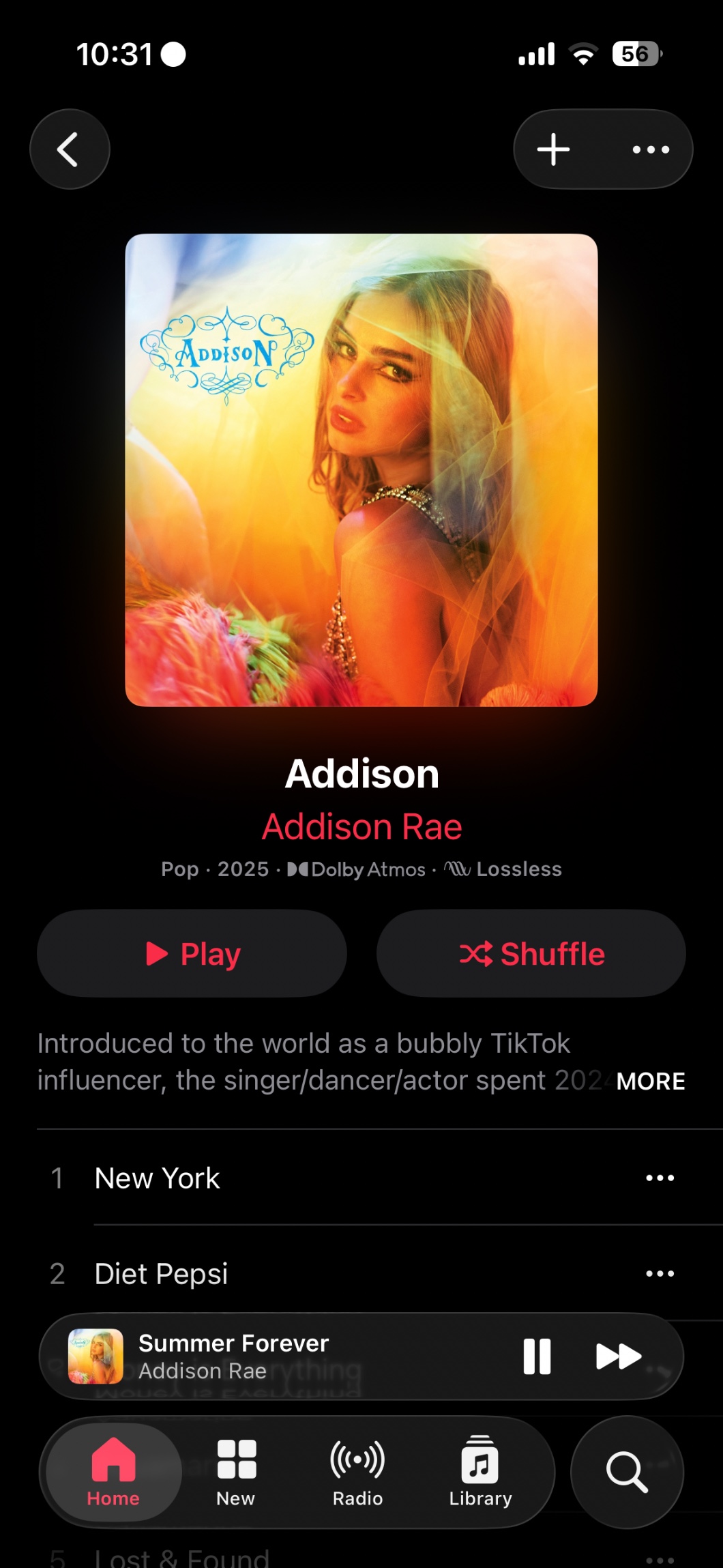Play the New York track
Image resolution: width=723 pixels, height=1568 pixels.
click(158, 1178)
